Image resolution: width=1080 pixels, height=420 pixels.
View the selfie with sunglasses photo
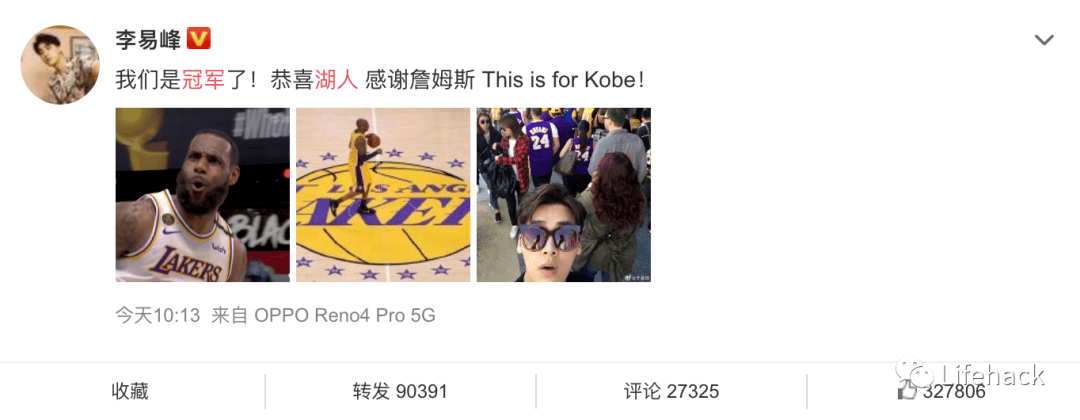point(563,195)
